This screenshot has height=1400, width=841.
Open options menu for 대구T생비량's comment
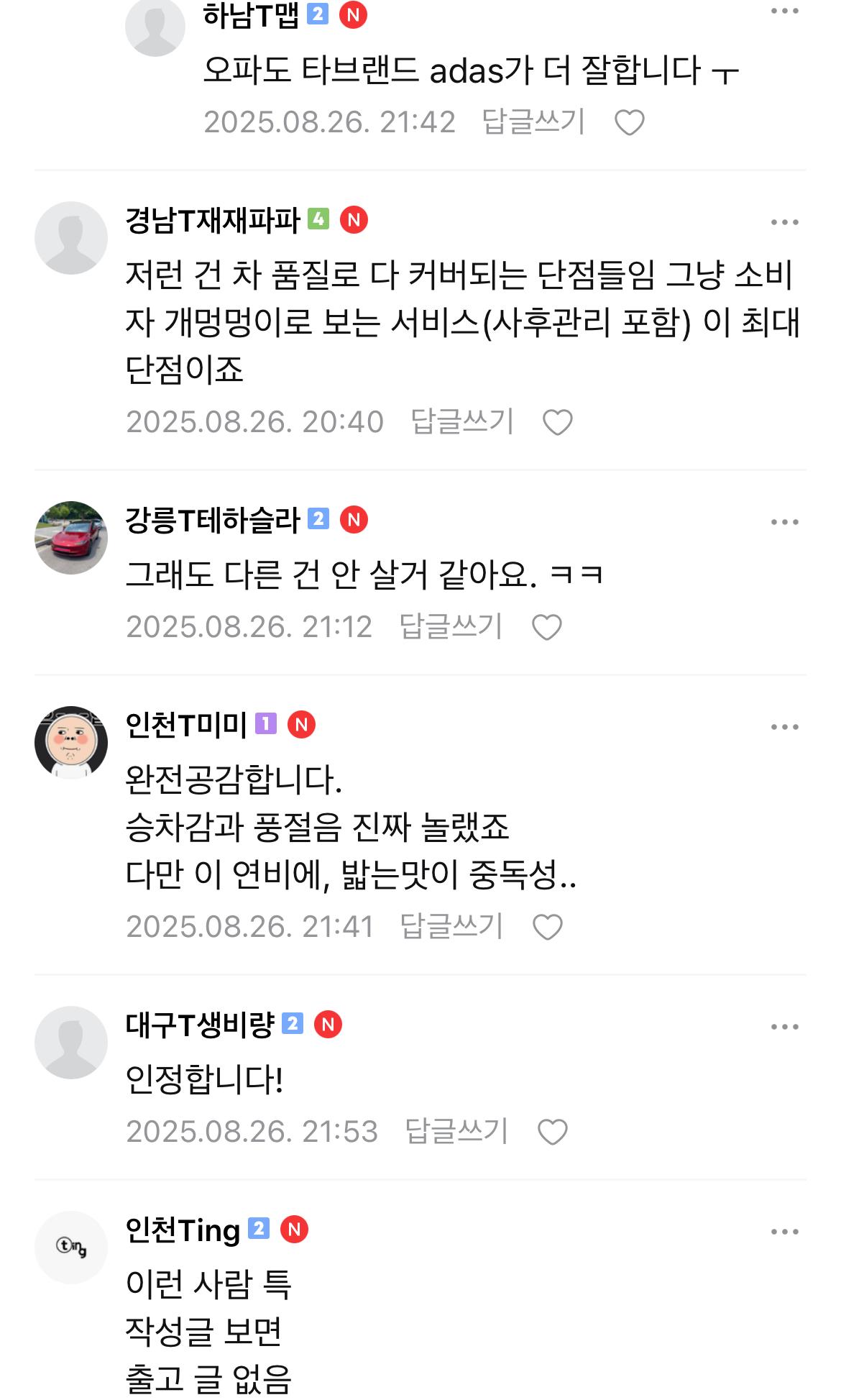click(x=784, y=1027)
